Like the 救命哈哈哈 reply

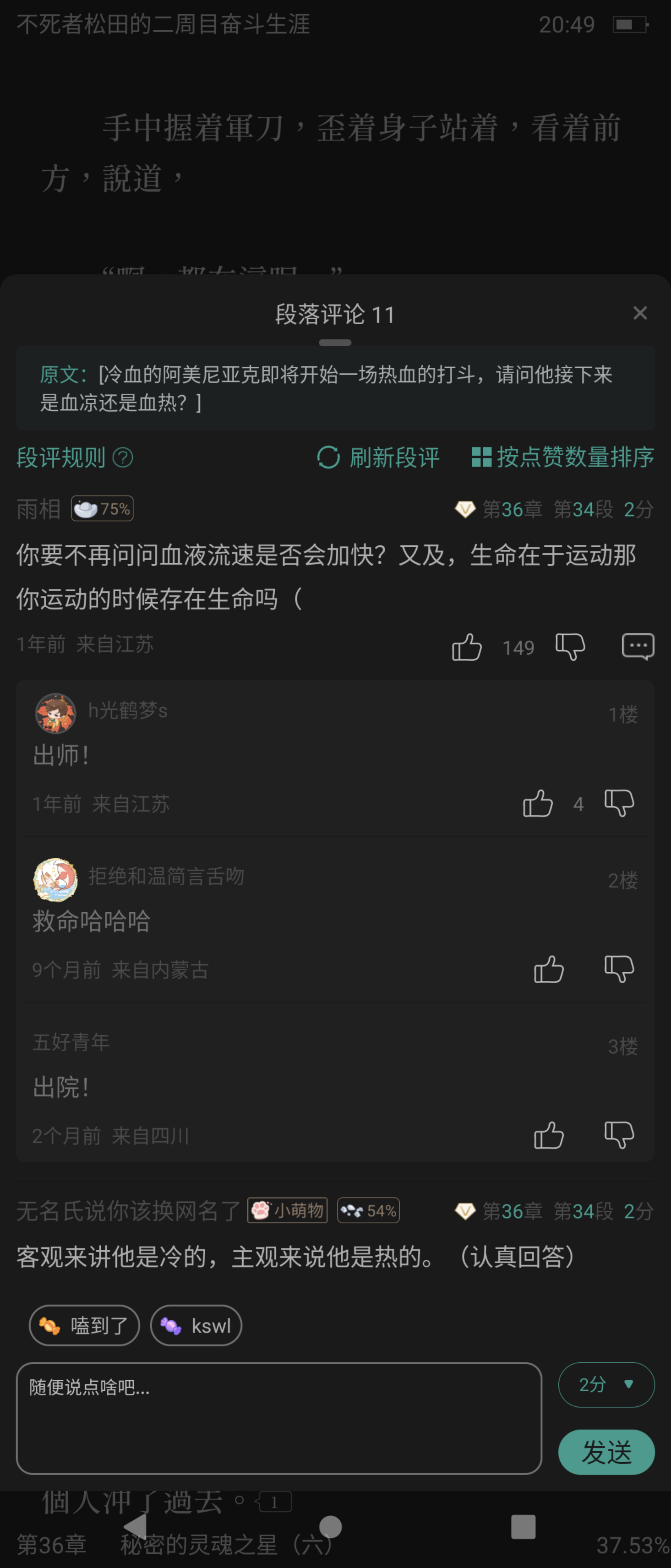coord(549,970)
